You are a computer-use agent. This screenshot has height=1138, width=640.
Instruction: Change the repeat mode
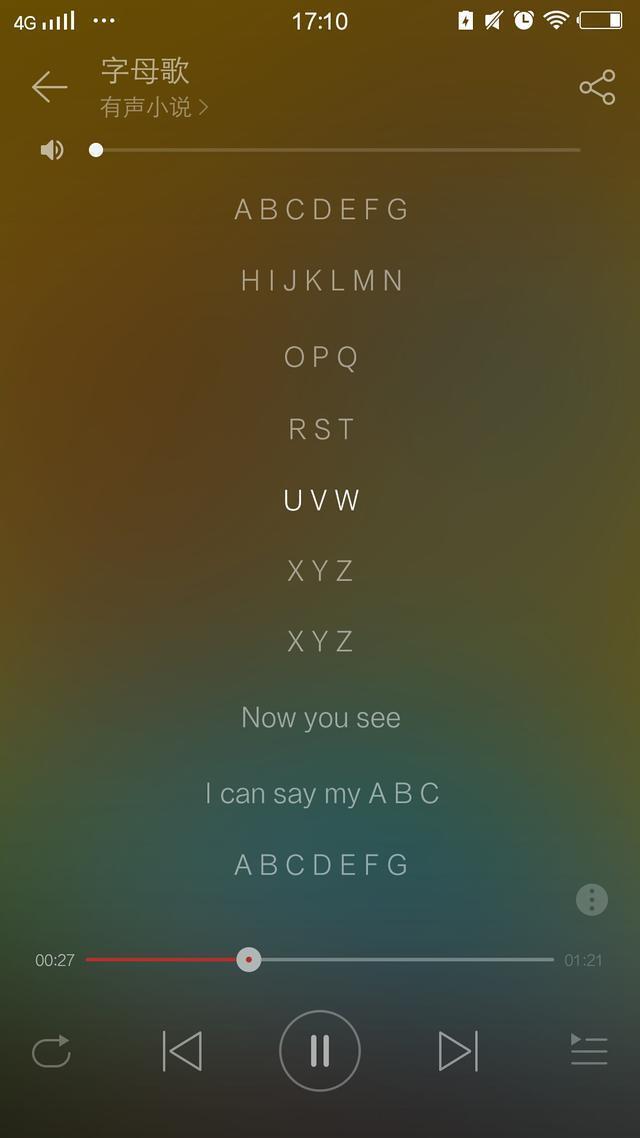51,1051
